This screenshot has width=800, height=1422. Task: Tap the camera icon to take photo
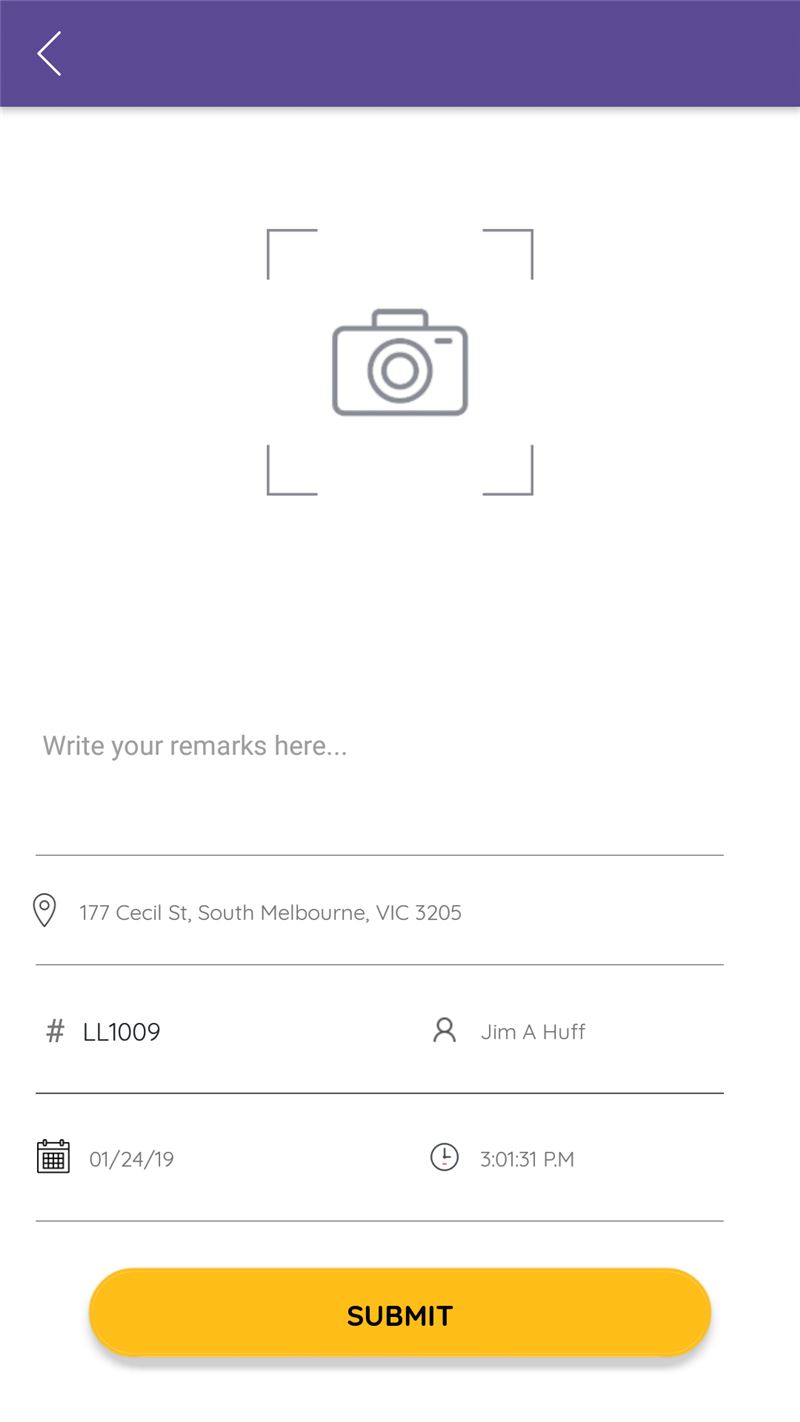[x=400, y=362]
